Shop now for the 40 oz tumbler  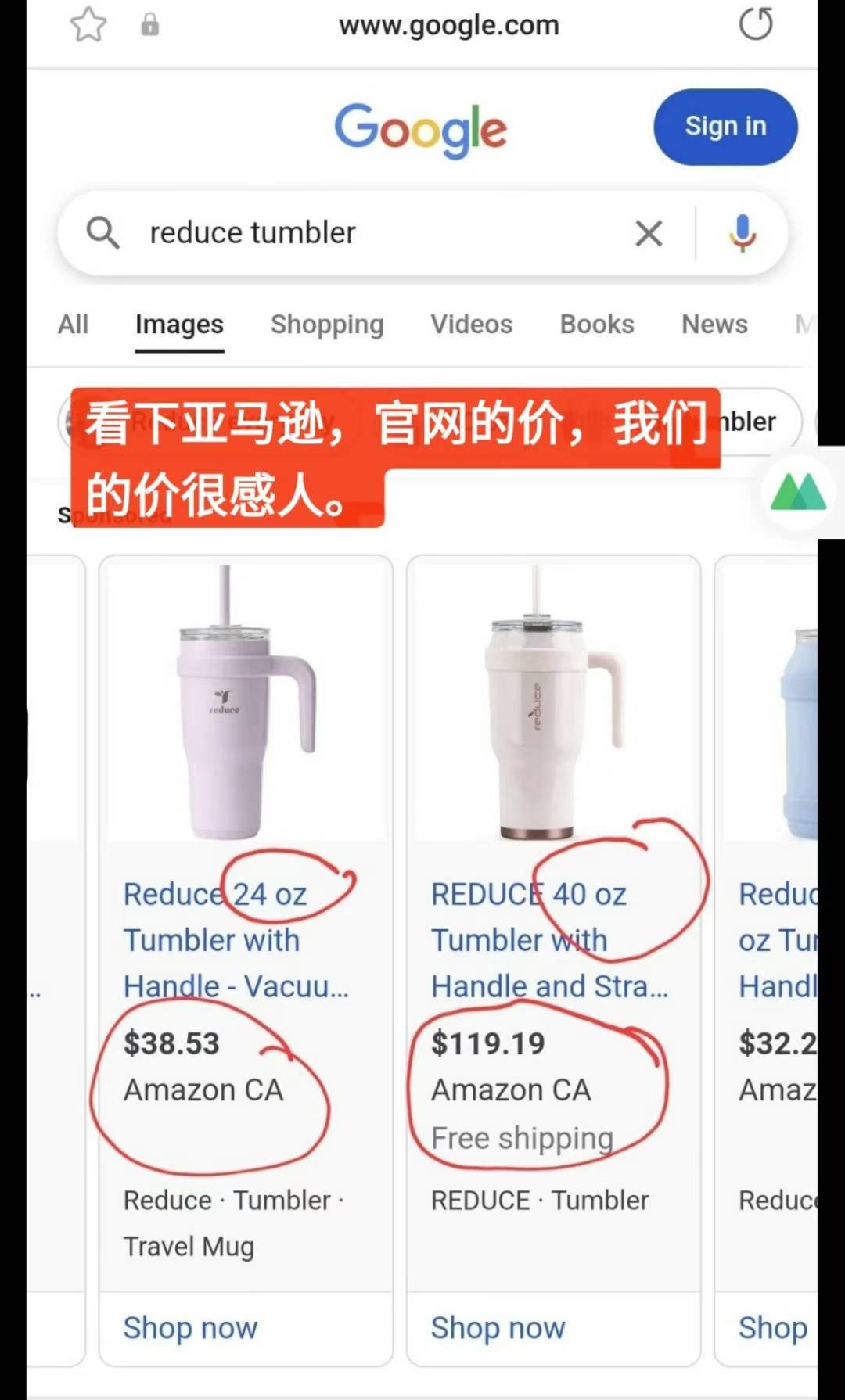498,1327
